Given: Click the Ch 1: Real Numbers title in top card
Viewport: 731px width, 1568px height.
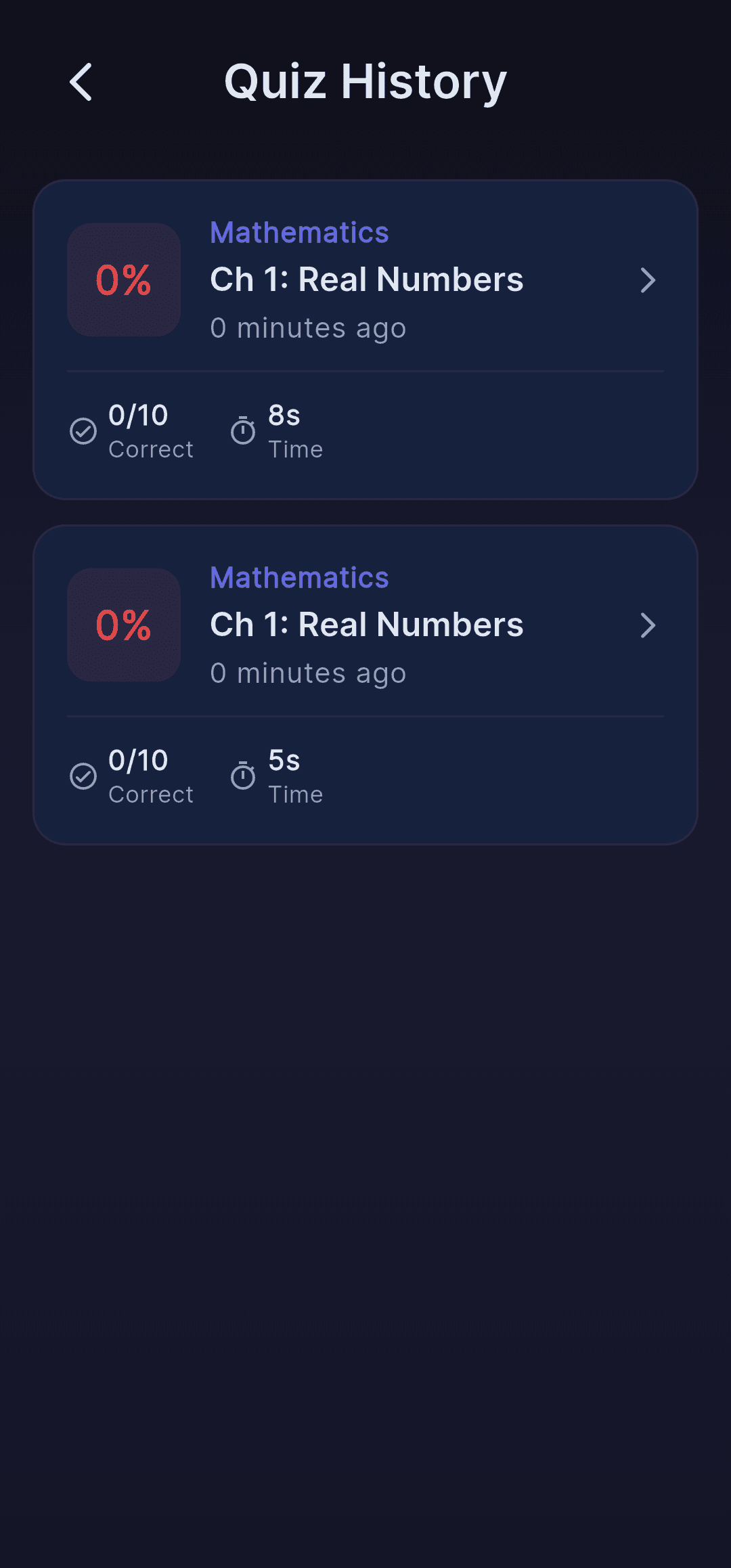Looking at the screenshot, I should click(366, 279).
